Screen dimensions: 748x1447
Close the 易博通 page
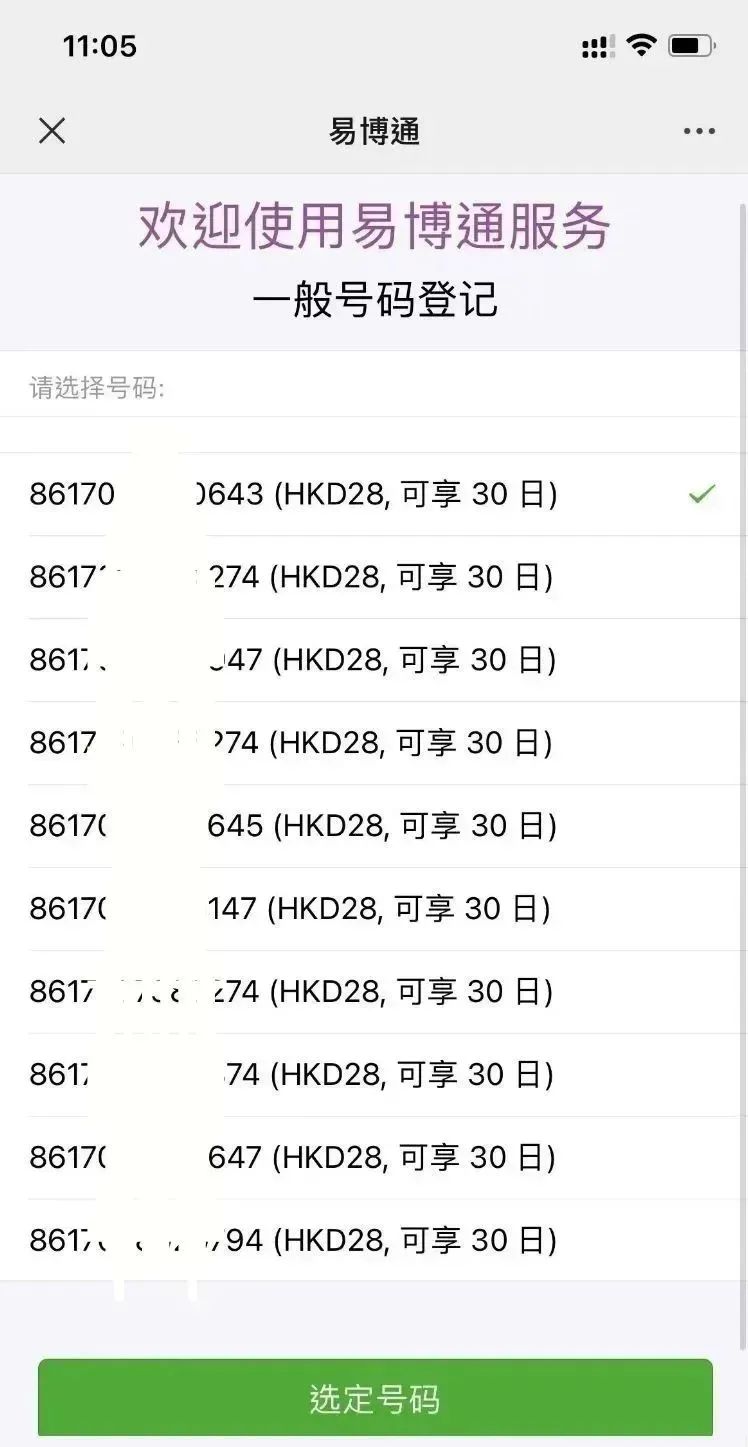(52, 131)
